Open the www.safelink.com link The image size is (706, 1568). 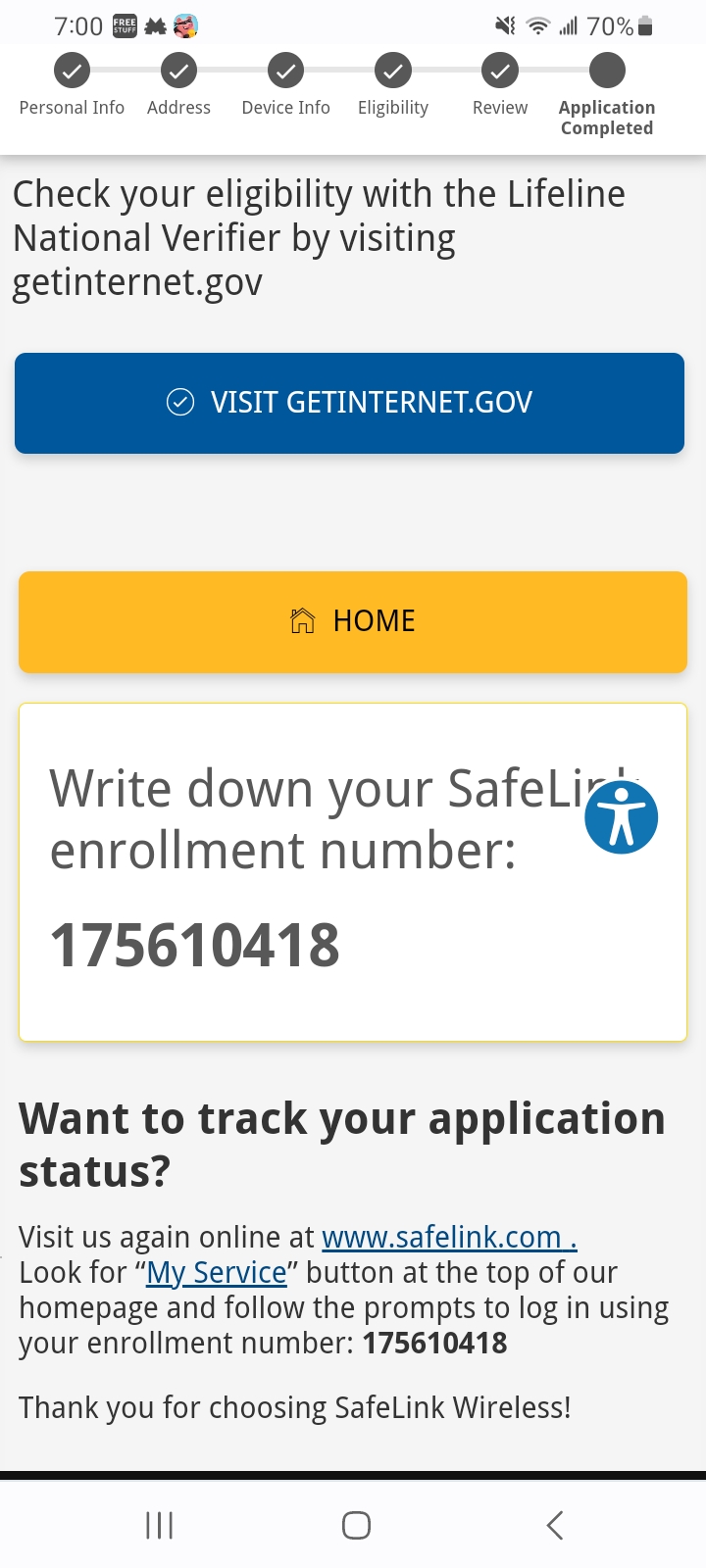(x=449, y=1238)
